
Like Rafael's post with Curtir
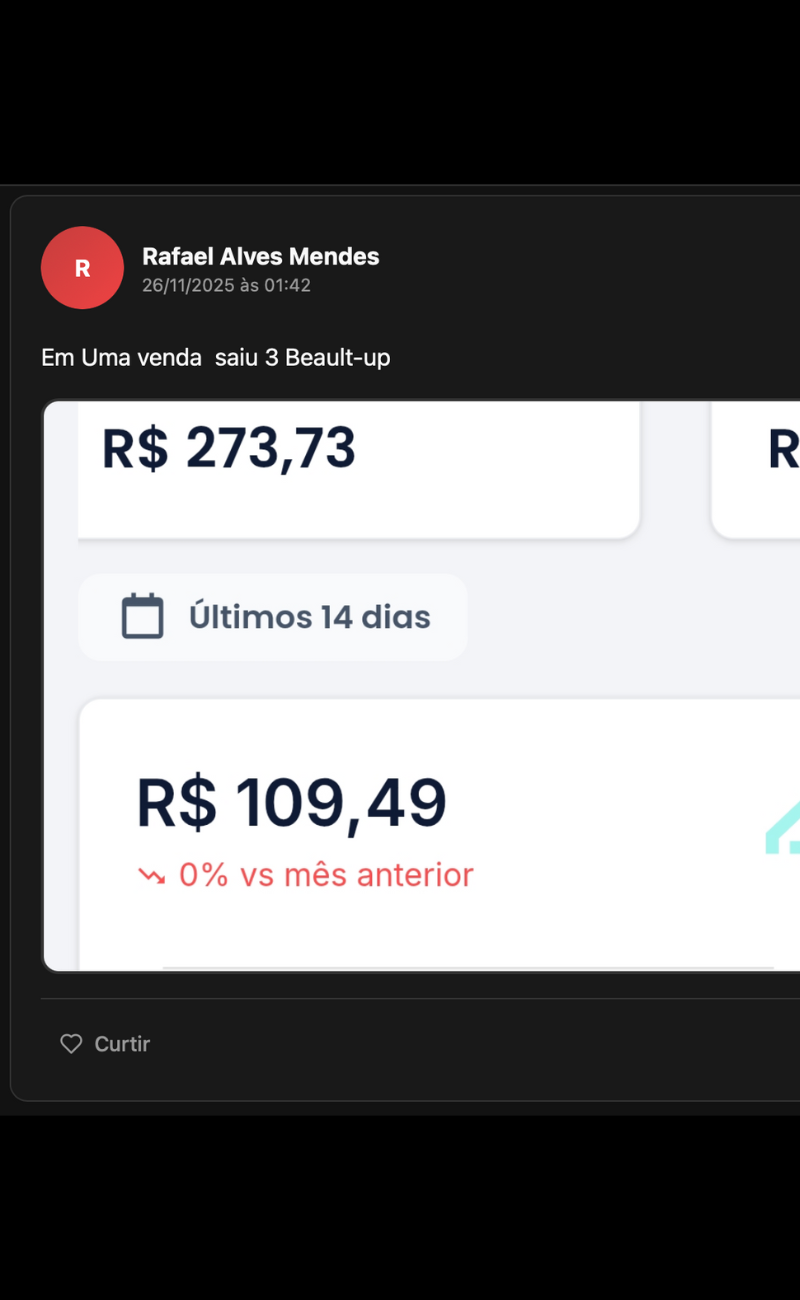point(105,1044)
